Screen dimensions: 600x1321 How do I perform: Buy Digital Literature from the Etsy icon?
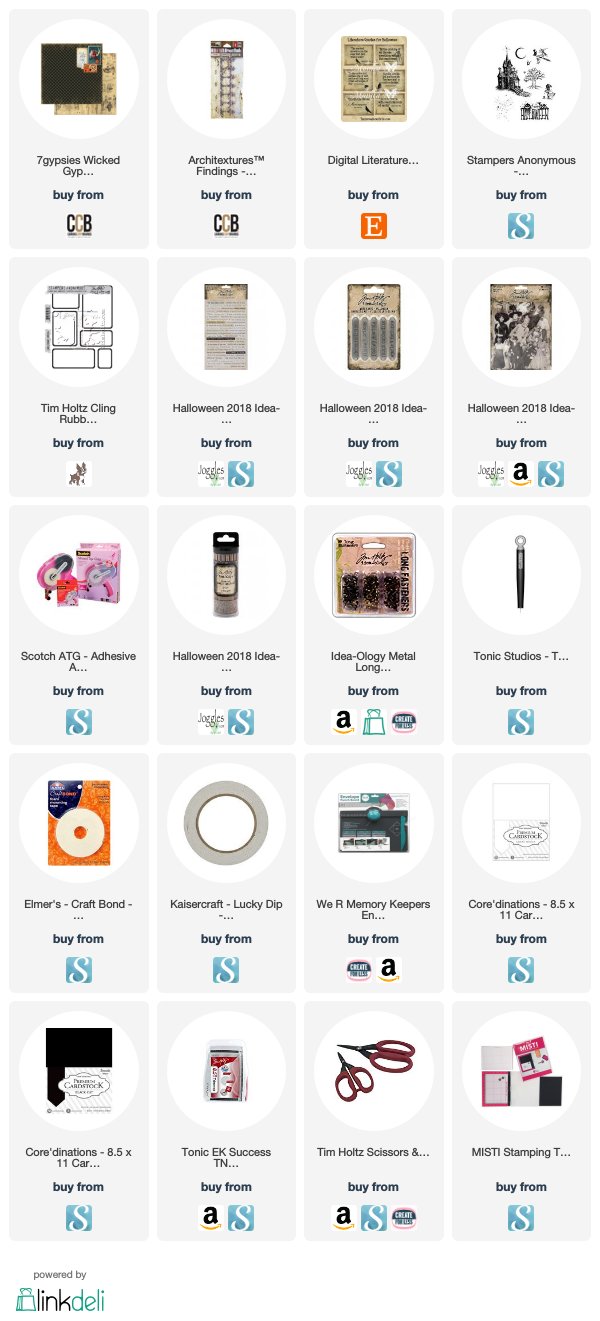(x=374, y=225)
